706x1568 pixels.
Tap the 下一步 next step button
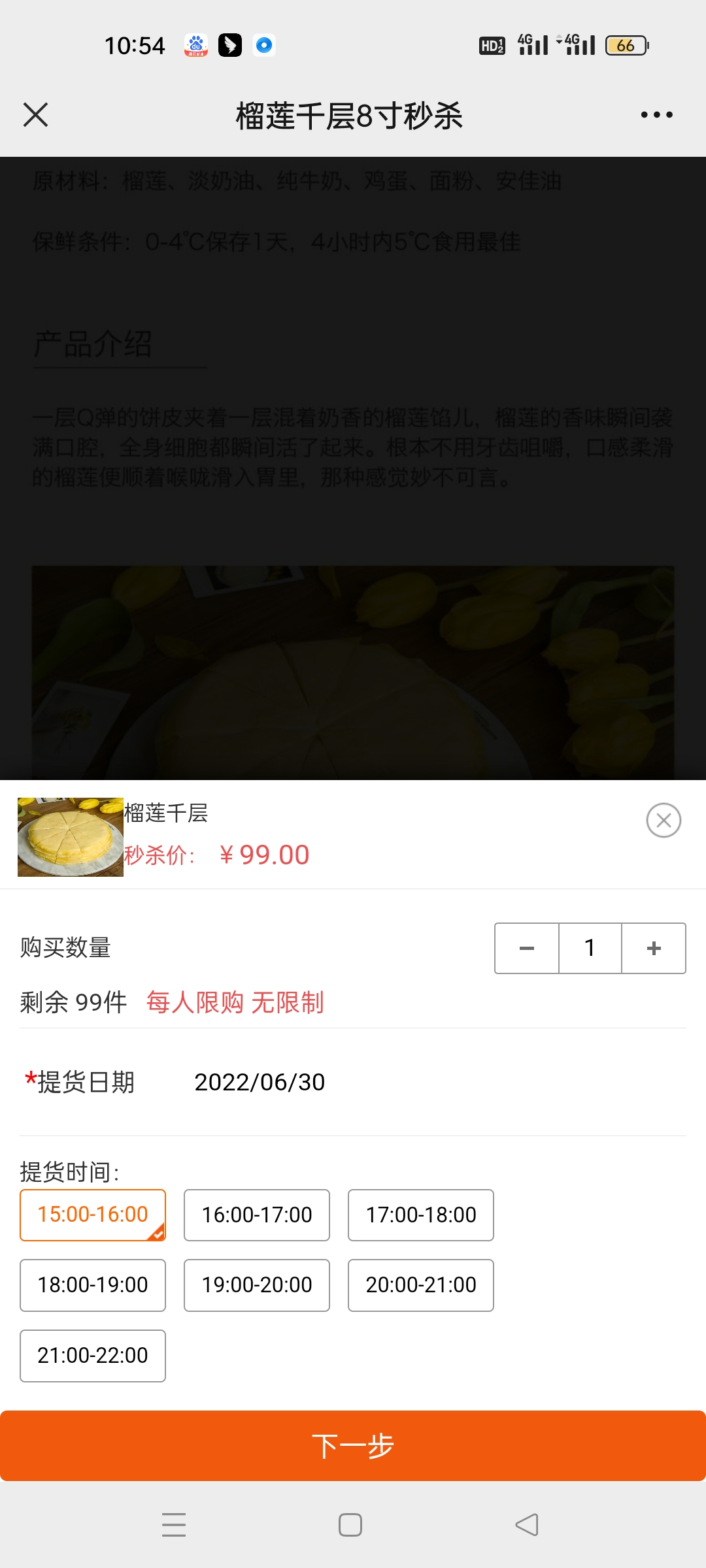pyautogui.click(x=353, y=1446)
